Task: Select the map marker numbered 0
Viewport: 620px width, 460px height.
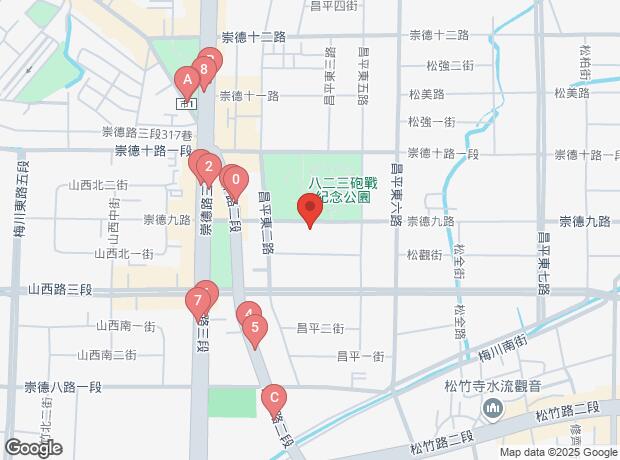Action: (x=234, y=181)
